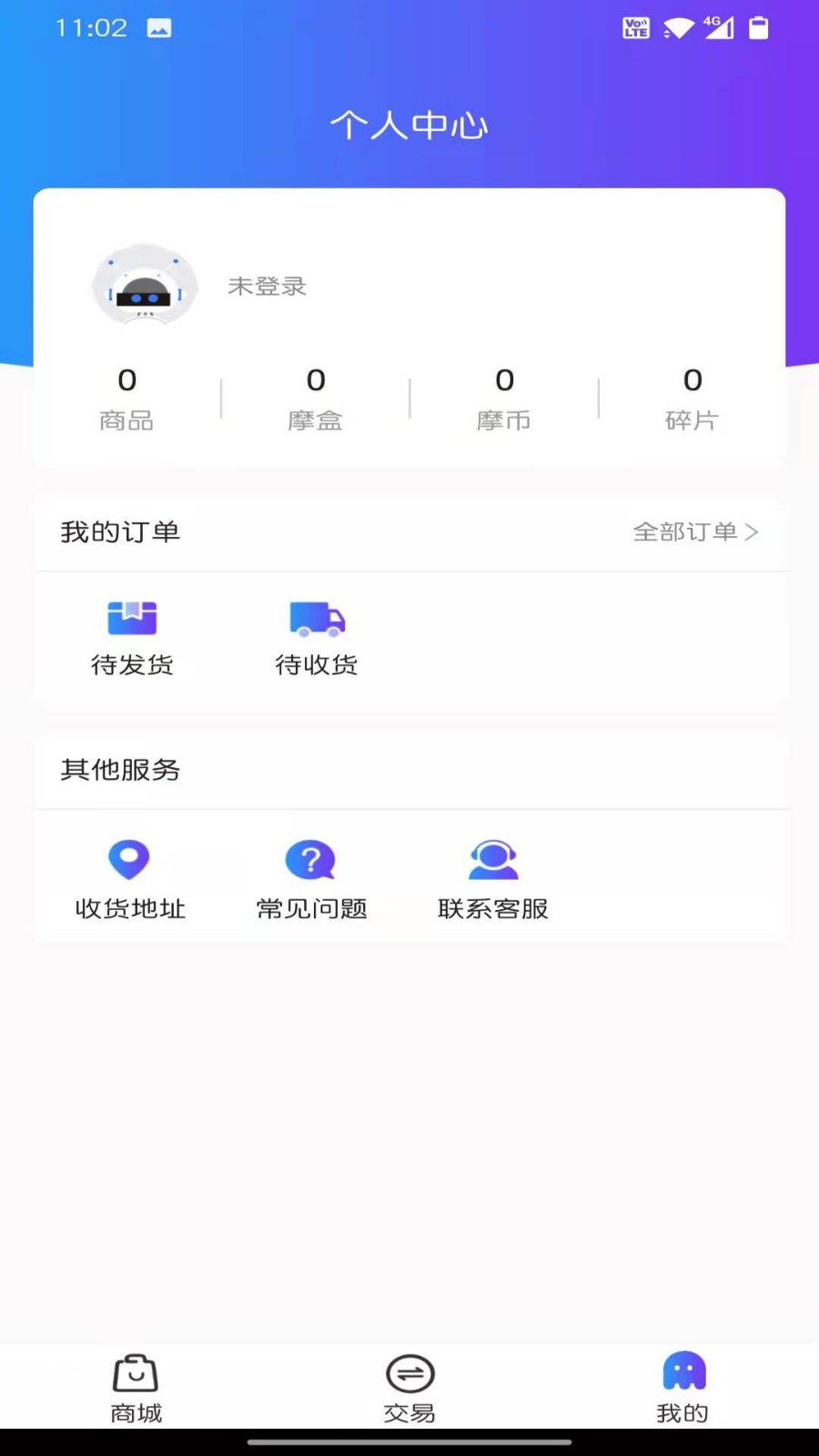This screenshot has width=819, height=1456.
Task: Open the 碎片 count
Action: point(693,399)
